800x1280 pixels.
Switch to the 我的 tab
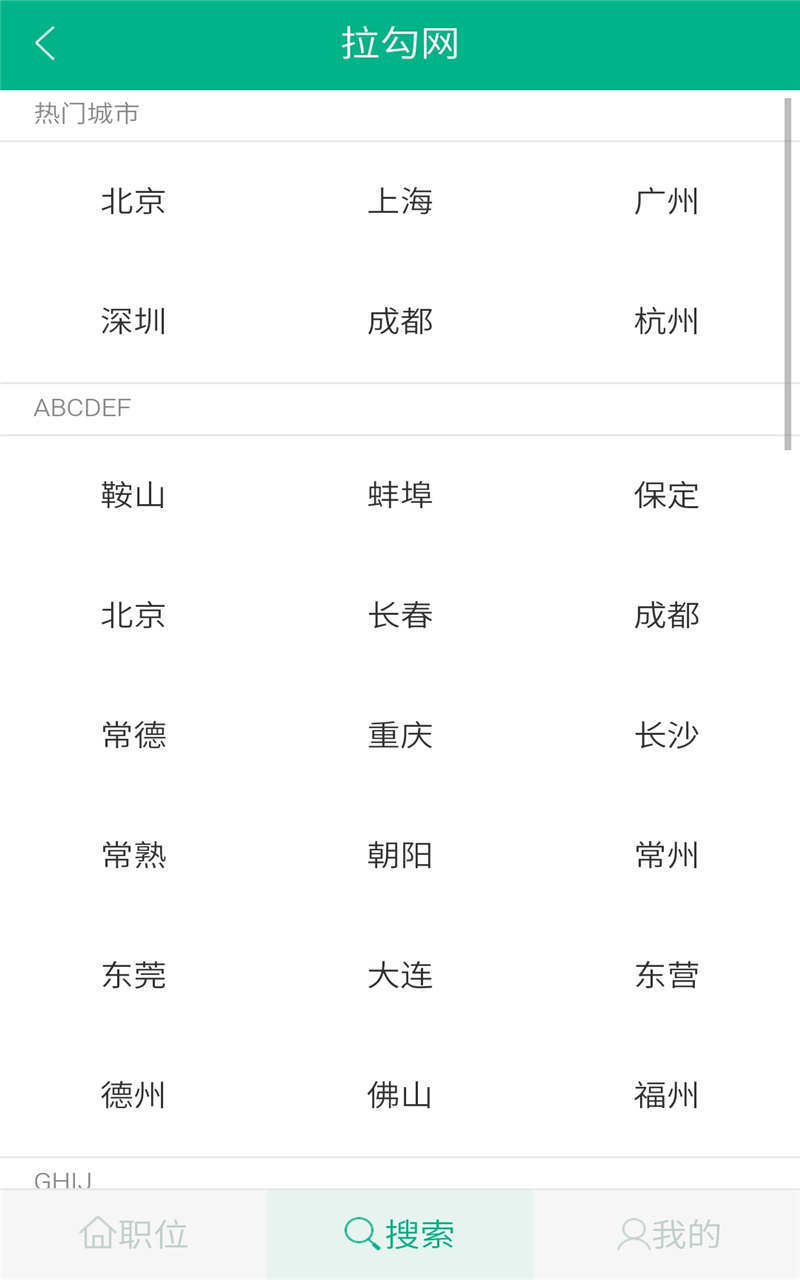coord(667,1234)
